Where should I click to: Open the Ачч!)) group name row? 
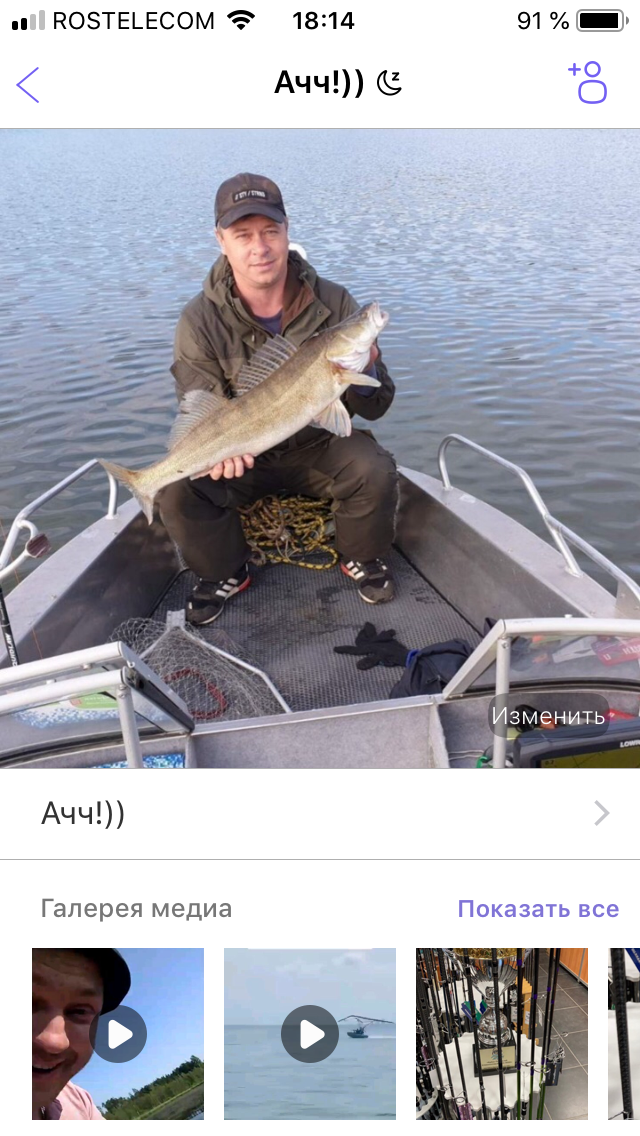click(x=320, y=814)
